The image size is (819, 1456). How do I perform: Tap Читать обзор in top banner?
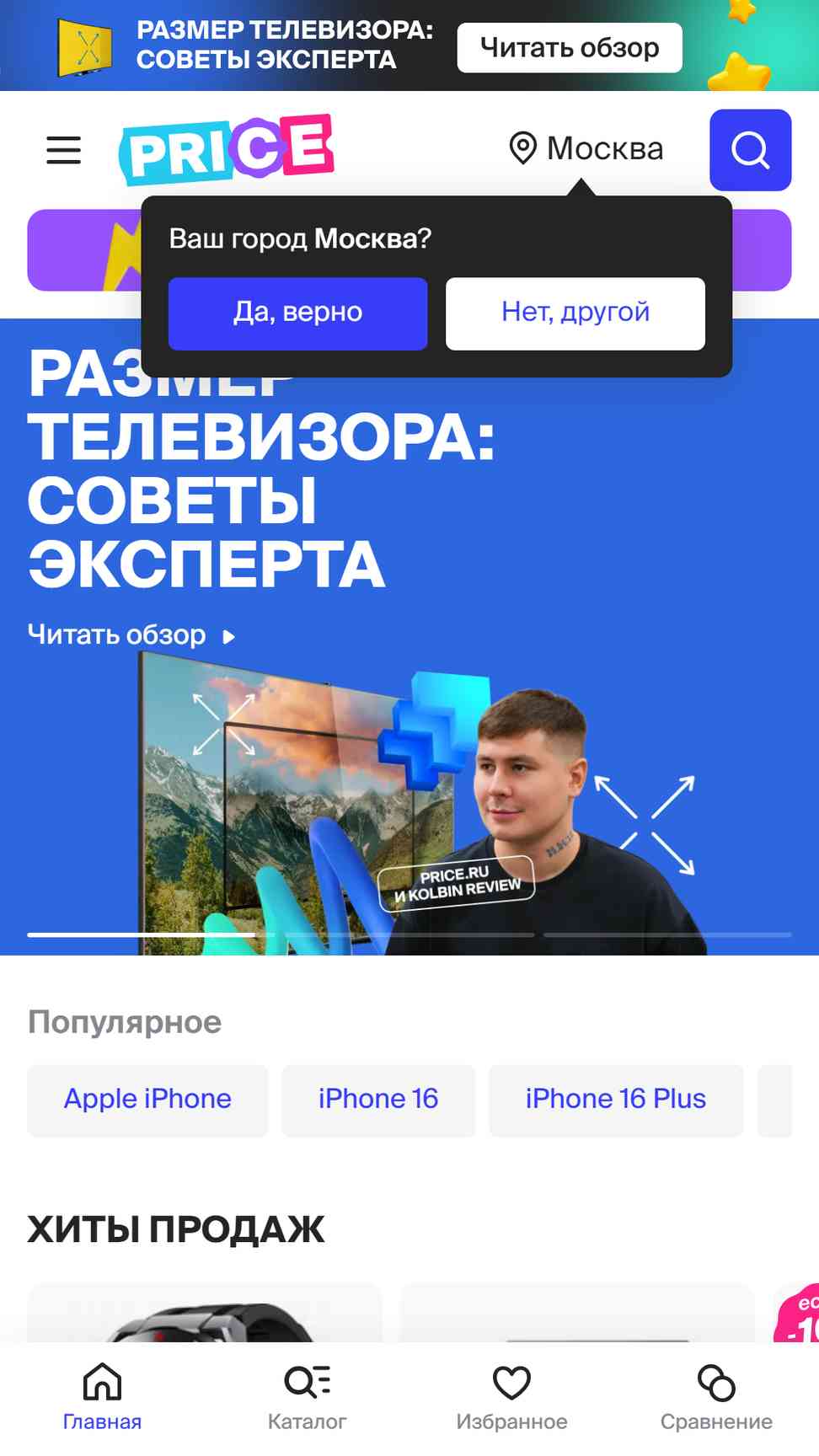pos(570,48)
